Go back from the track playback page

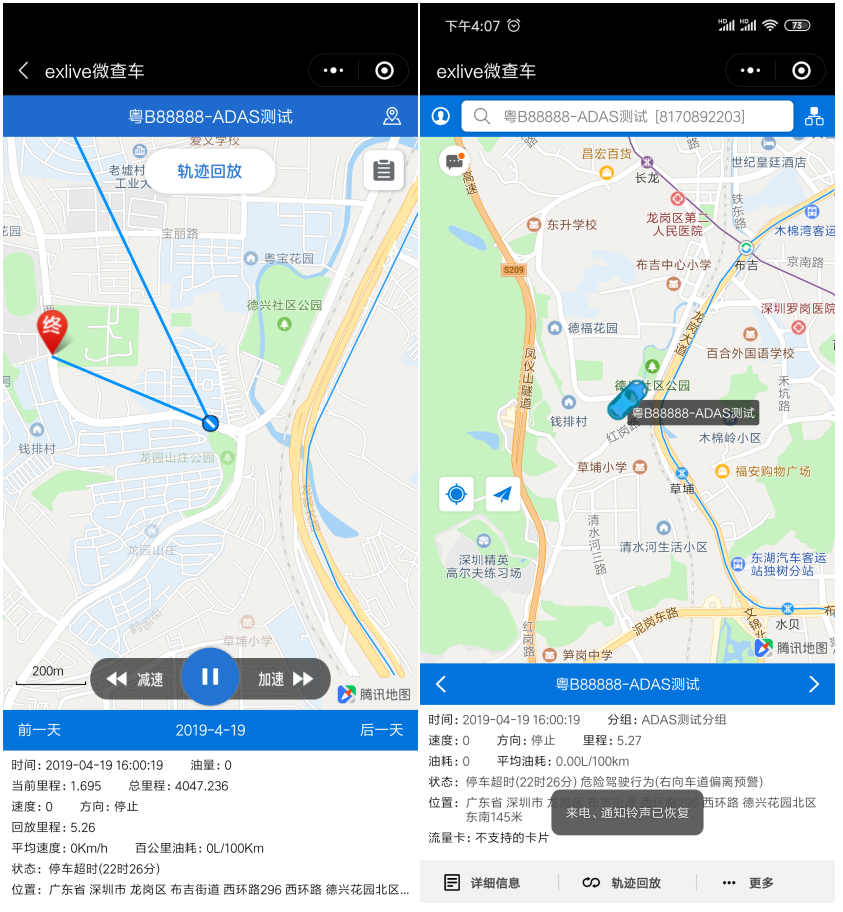24,71
